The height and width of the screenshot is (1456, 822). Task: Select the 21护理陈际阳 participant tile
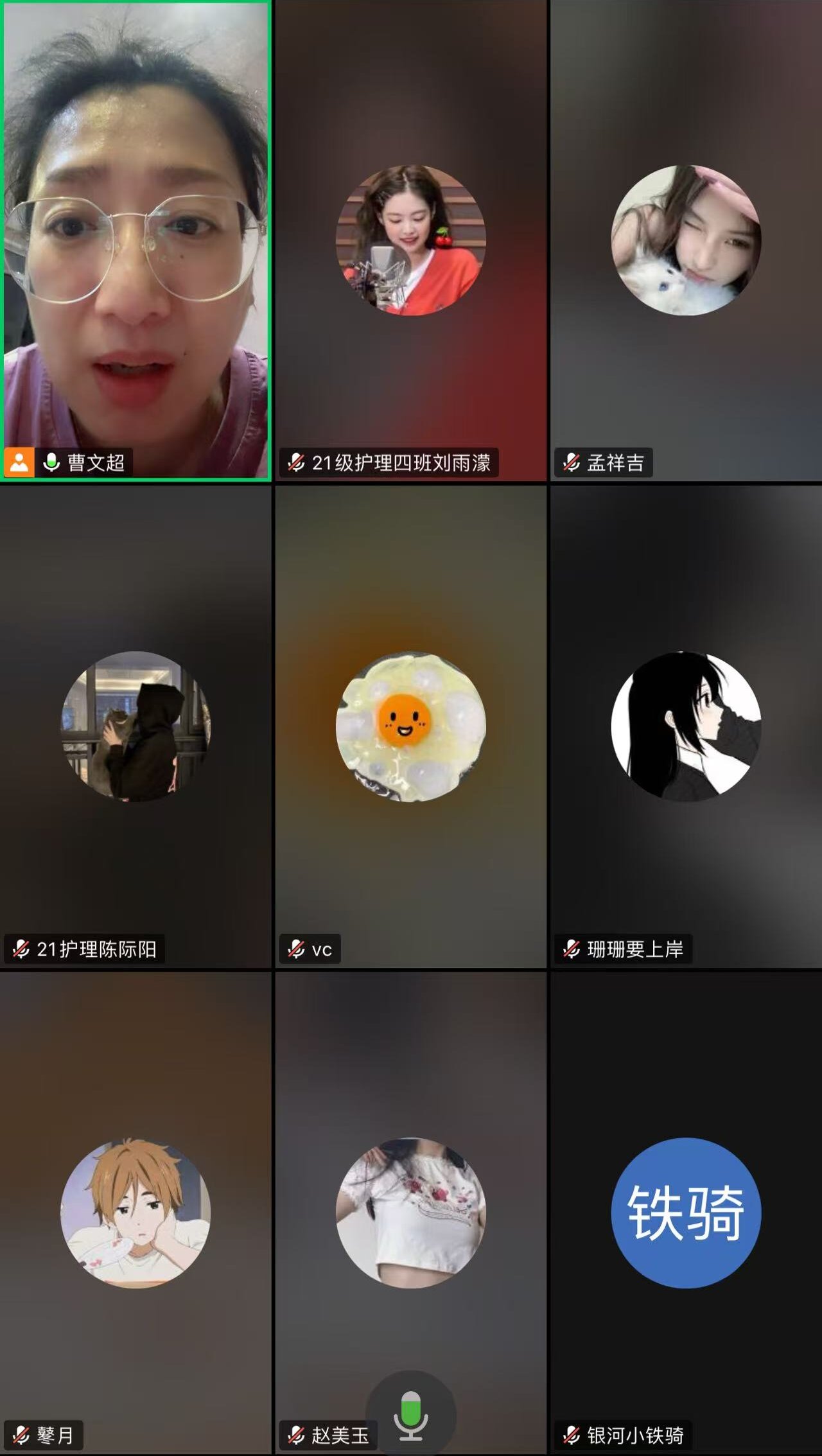coord(136,726)
